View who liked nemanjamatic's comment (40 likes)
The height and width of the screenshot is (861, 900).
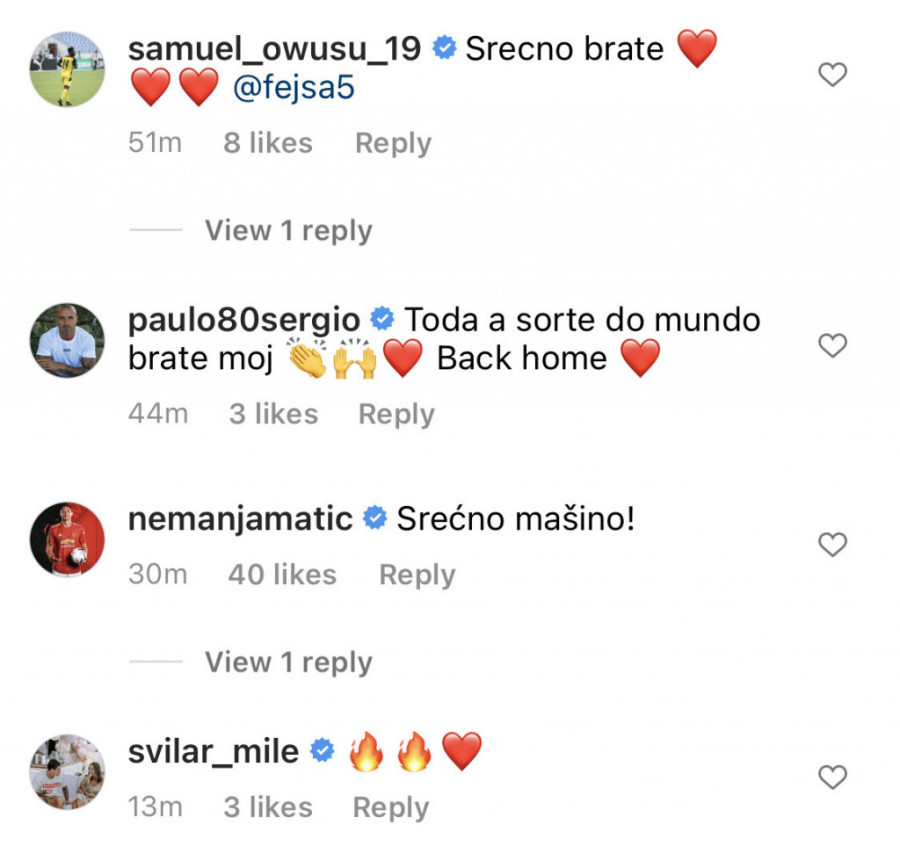point(282,575)
